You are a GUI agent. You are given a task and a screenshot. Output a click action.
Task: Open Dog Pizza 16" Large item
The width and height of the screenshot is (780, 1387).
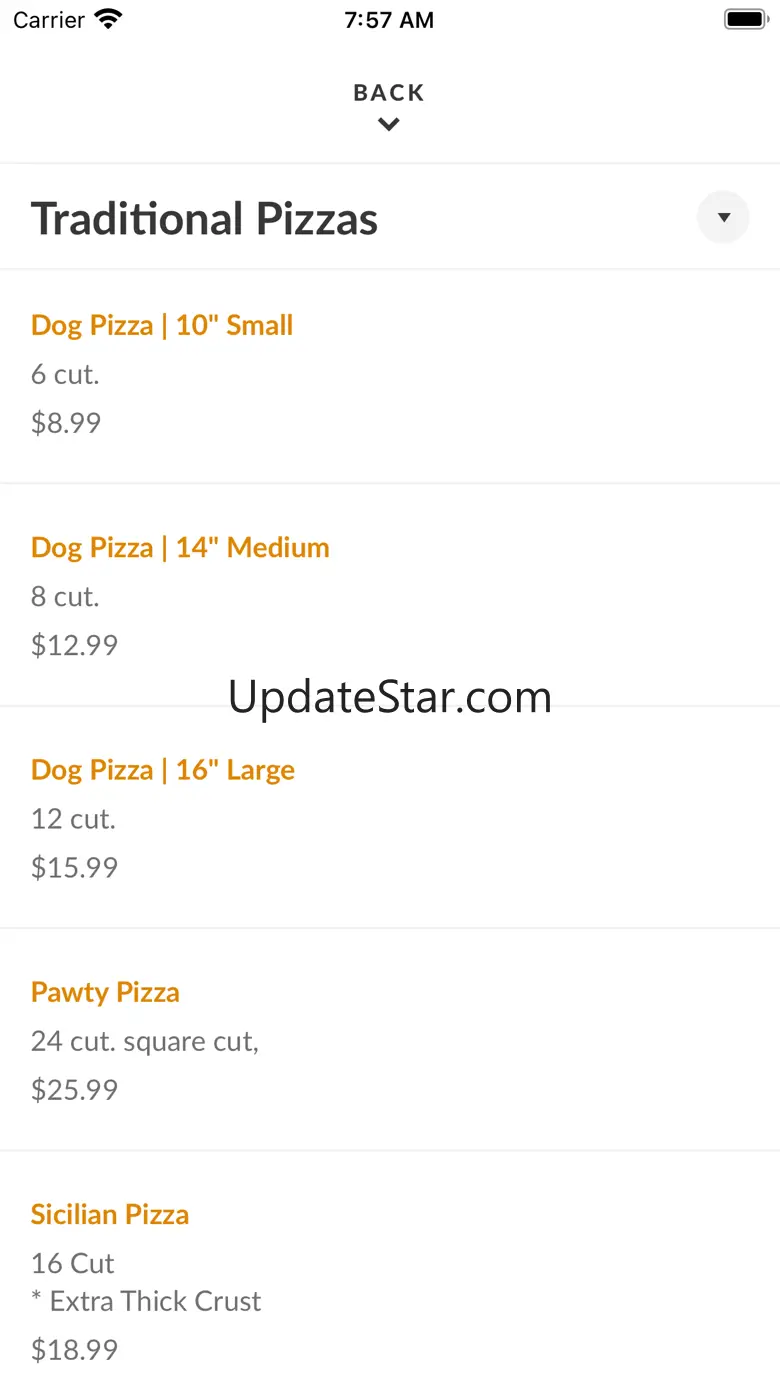click(x=163, y=770)
